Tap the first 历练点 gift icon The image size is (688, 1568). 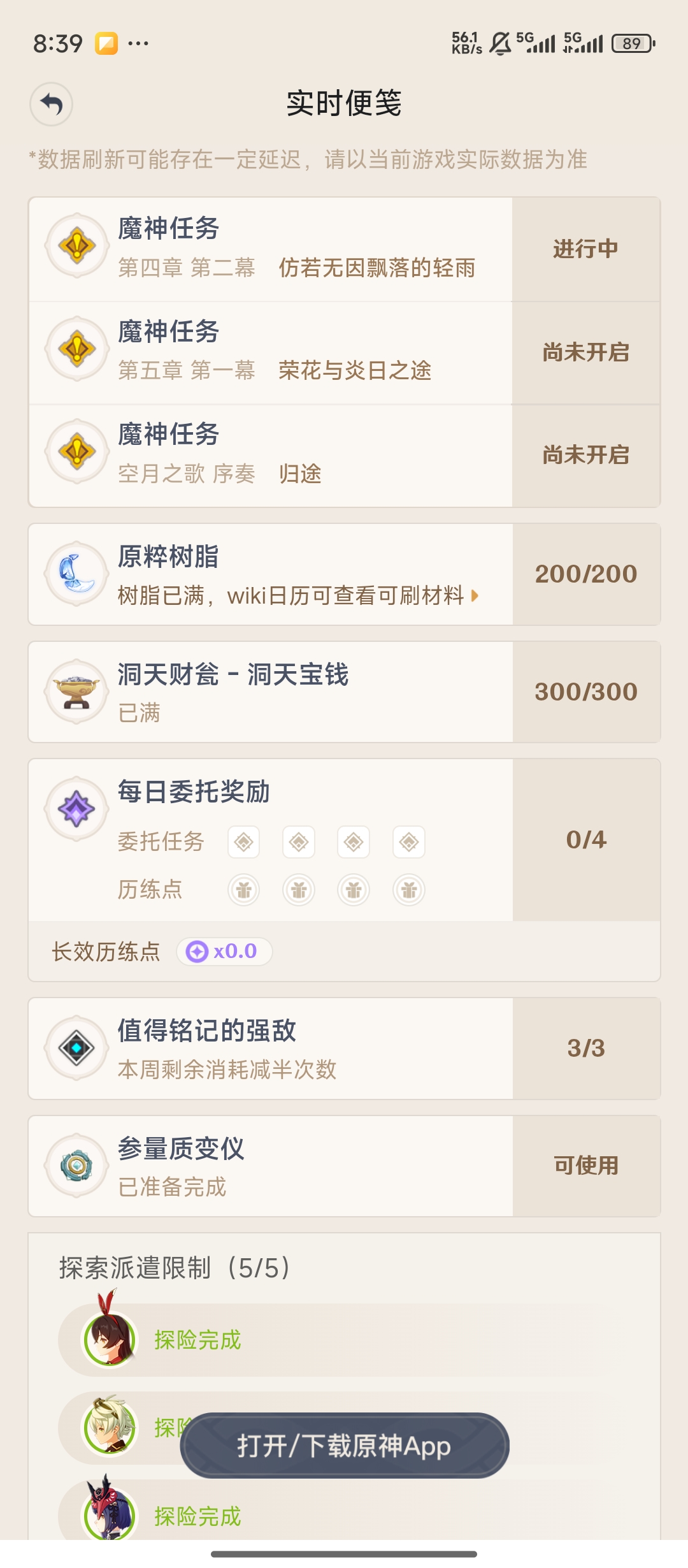tap(244, 890)
